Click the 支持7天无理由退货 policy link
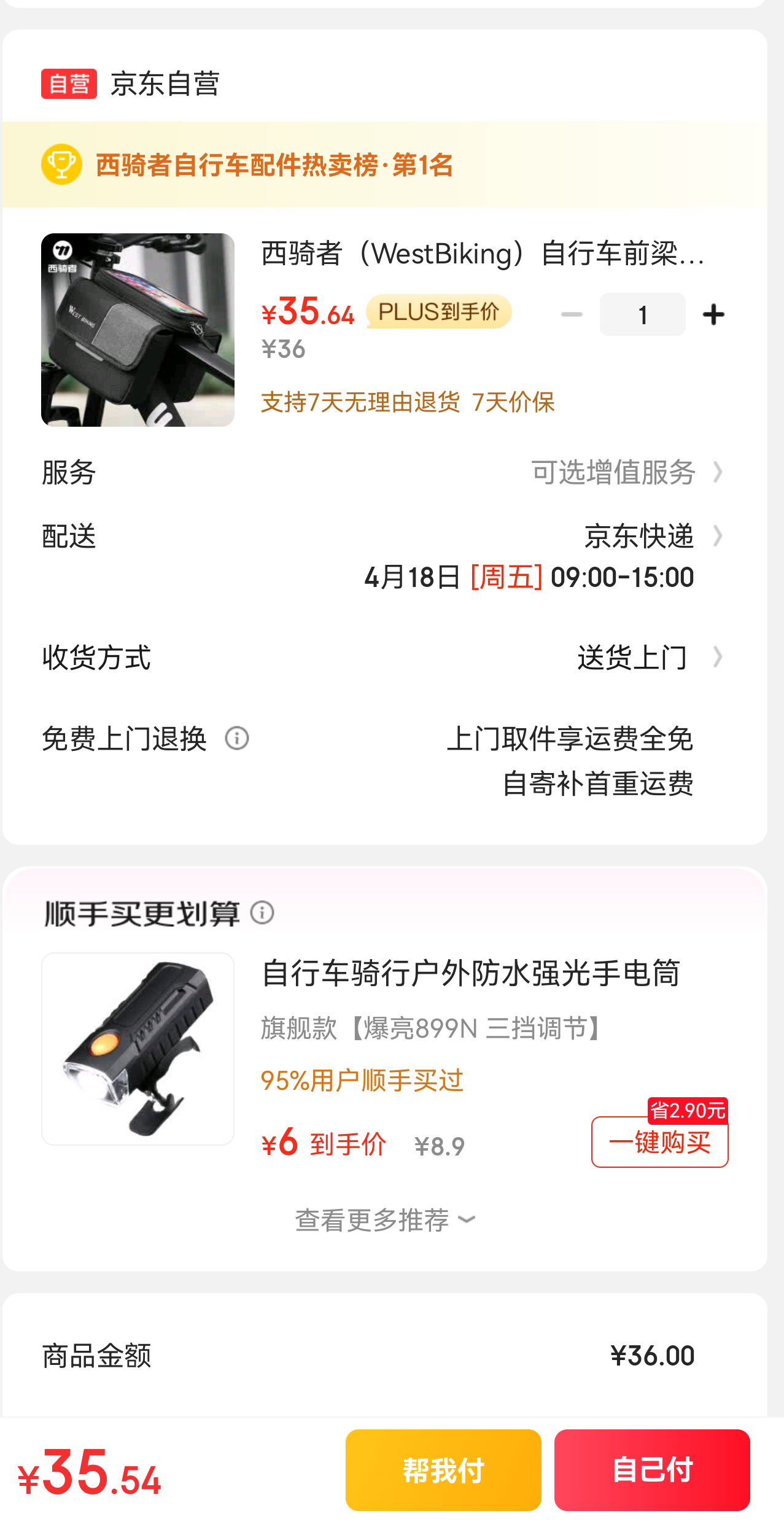 [x=360, y=402]
